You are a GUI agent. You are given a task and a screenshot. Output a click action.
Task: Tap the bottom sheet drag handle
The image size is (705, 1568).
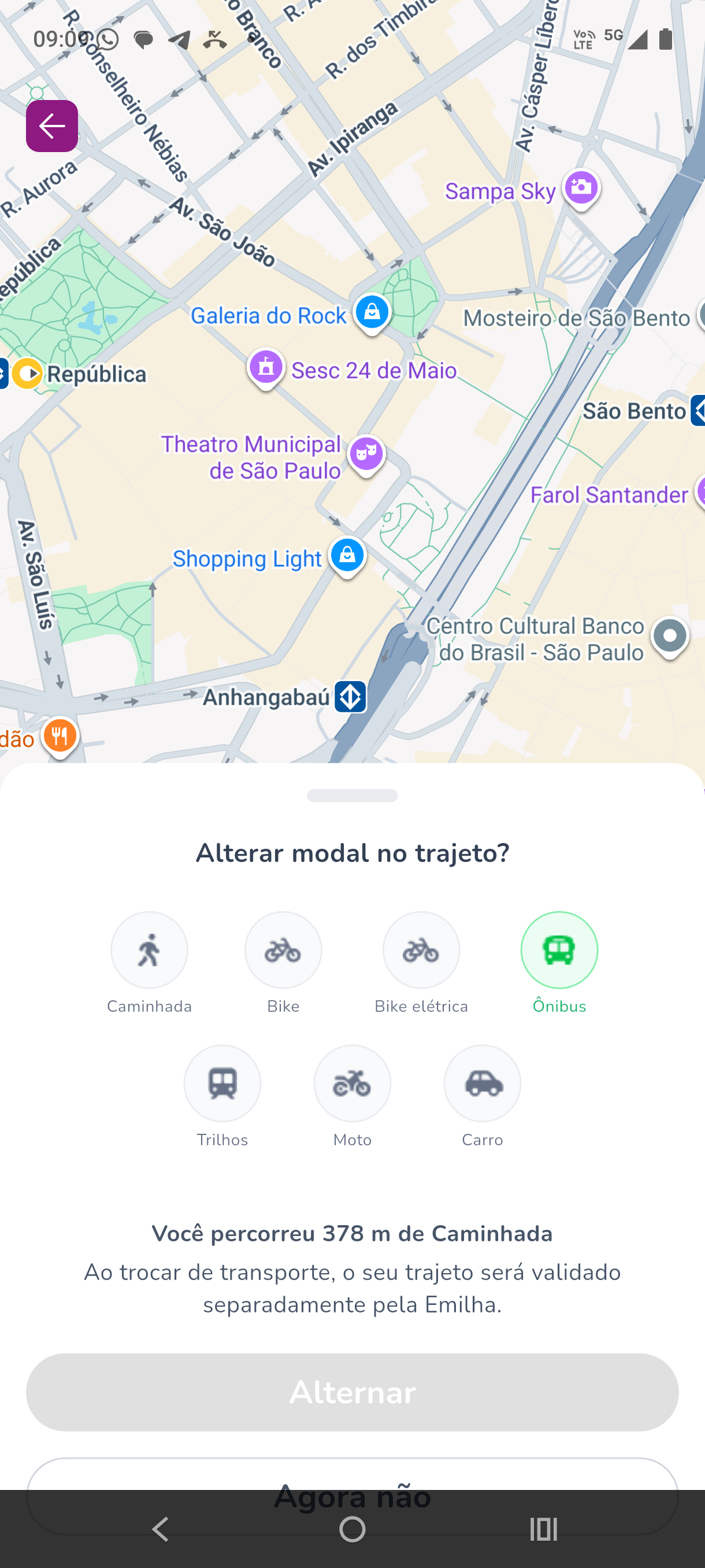352,796
